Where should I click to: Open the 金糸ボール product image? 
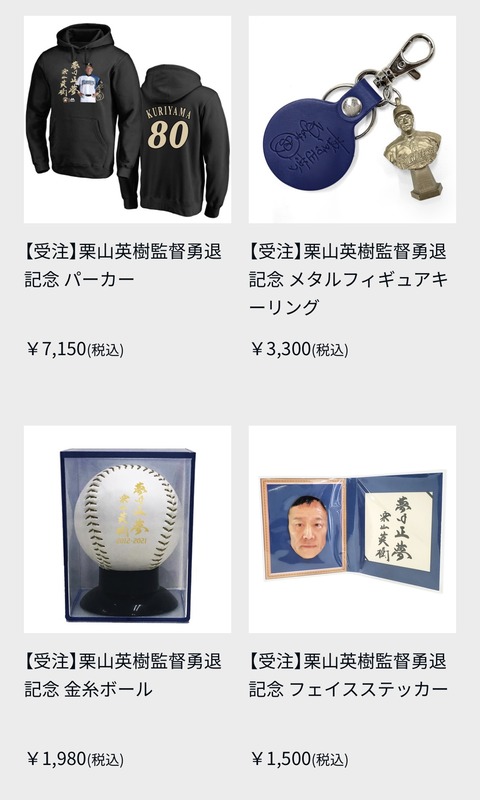point(128,529)
